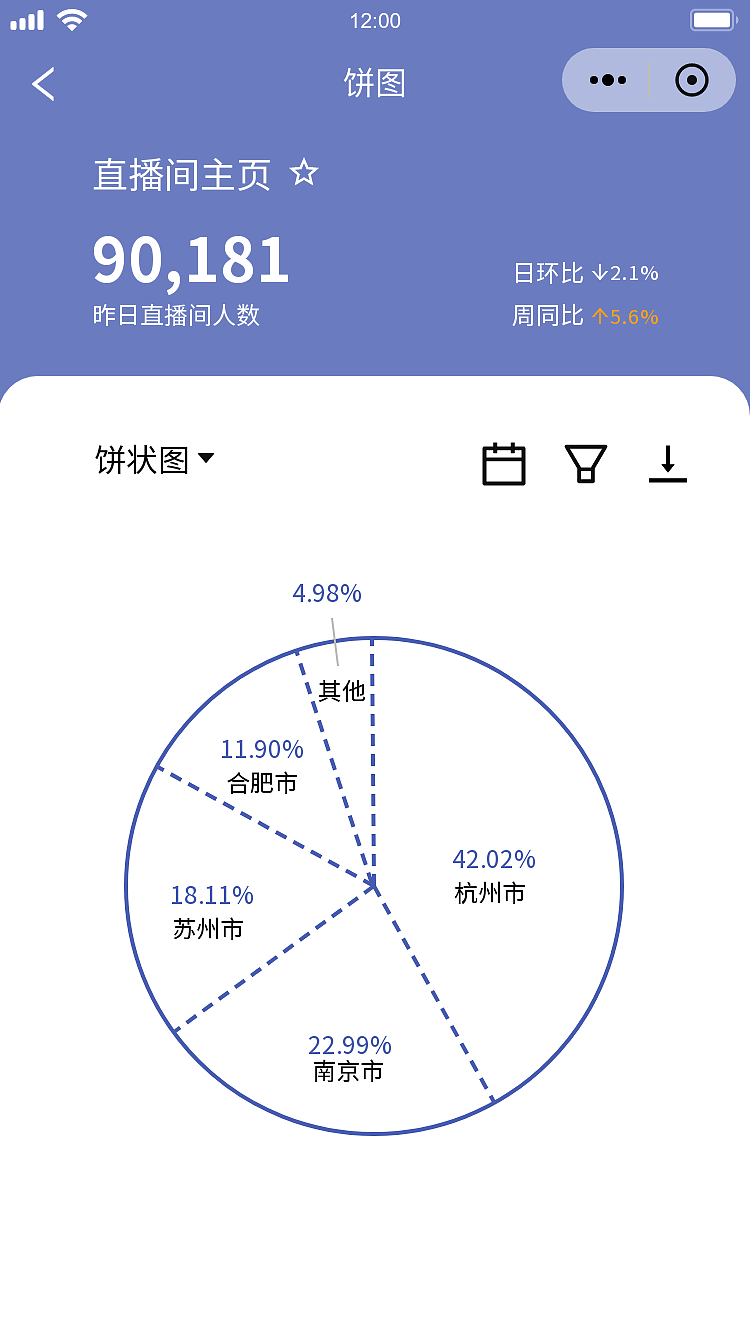Tap the back arrow at top left
Viewport: 750px width, 1334px height.
point(42,83)
